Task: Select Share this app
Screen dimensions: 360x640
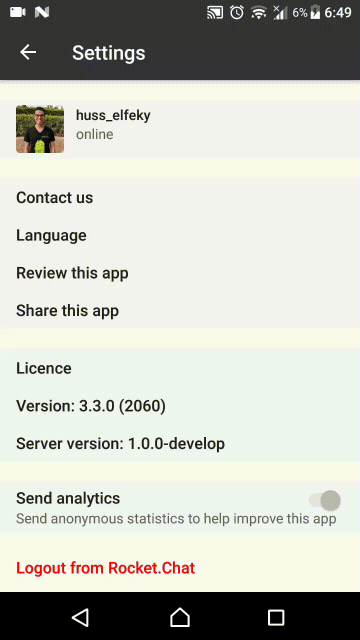Action: 180,311
